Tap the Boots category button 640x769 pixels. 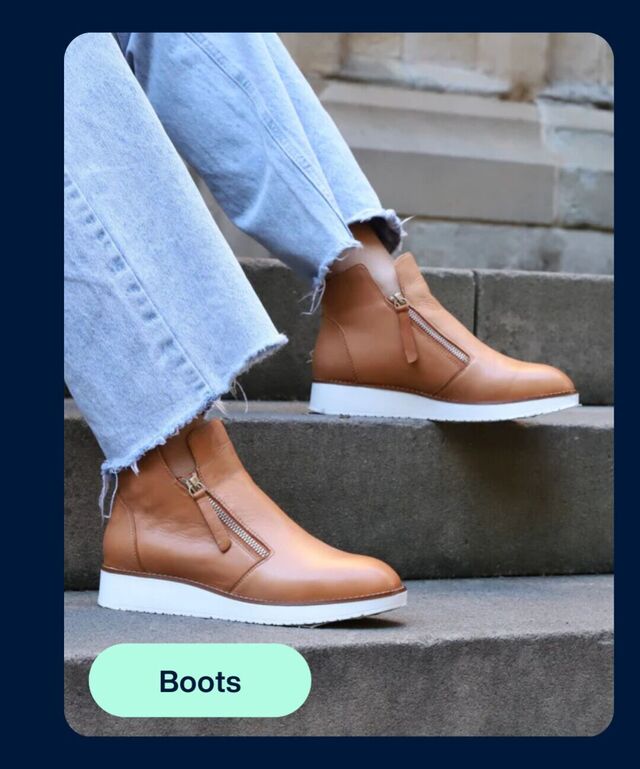click(200, 681)
